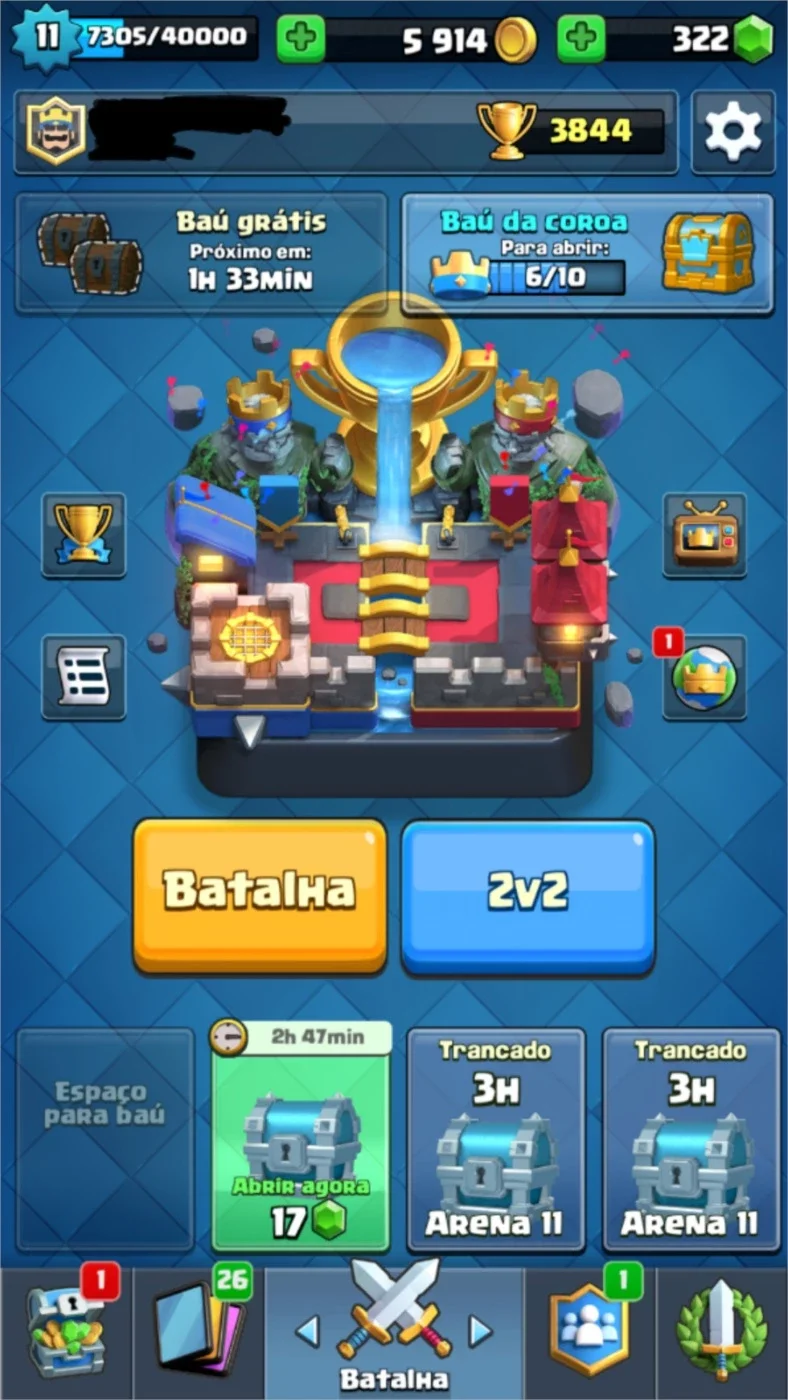Open the trophy leaderboard icon
788x1400 pixels.
click(84, 535)
